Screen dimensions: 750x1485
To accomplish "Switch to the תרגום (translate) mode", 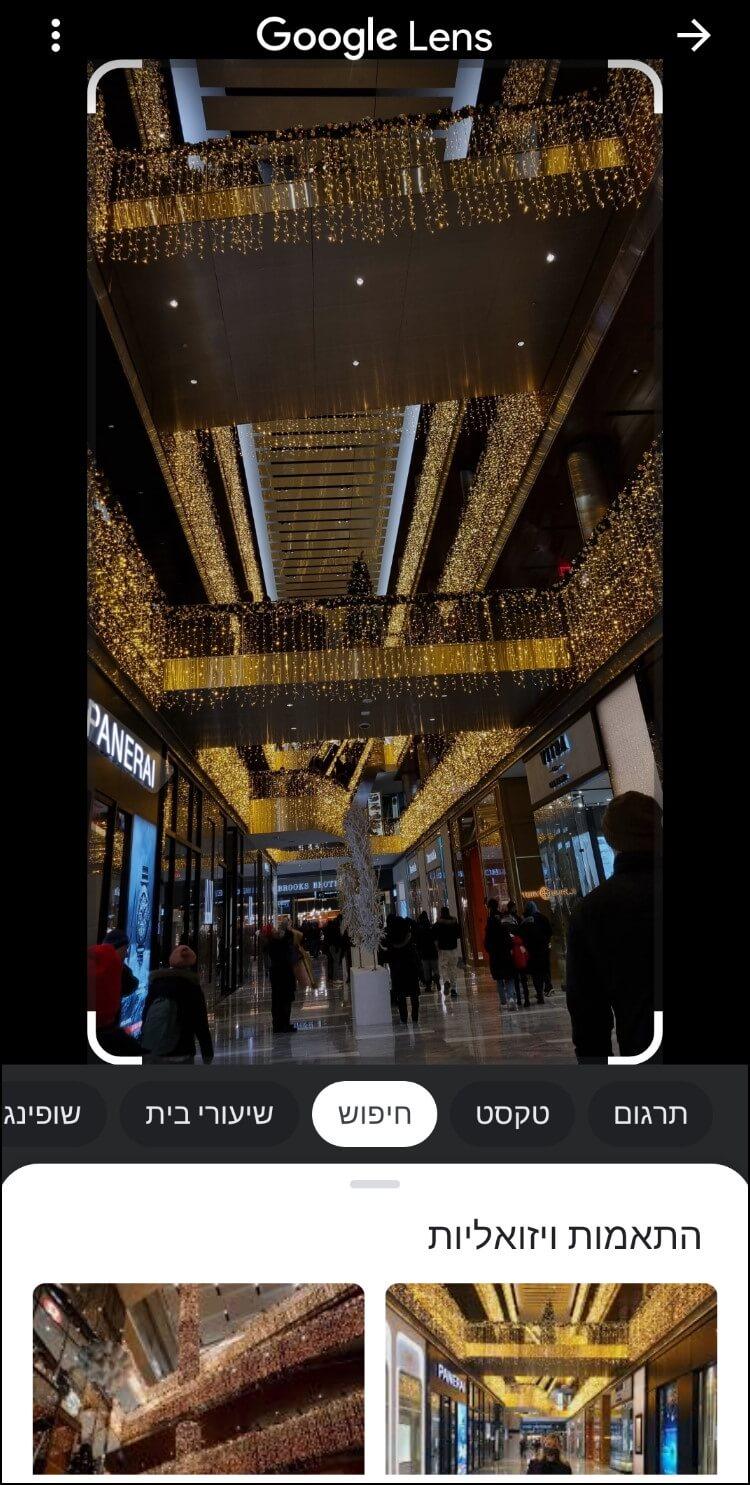I will [649, 1114].
